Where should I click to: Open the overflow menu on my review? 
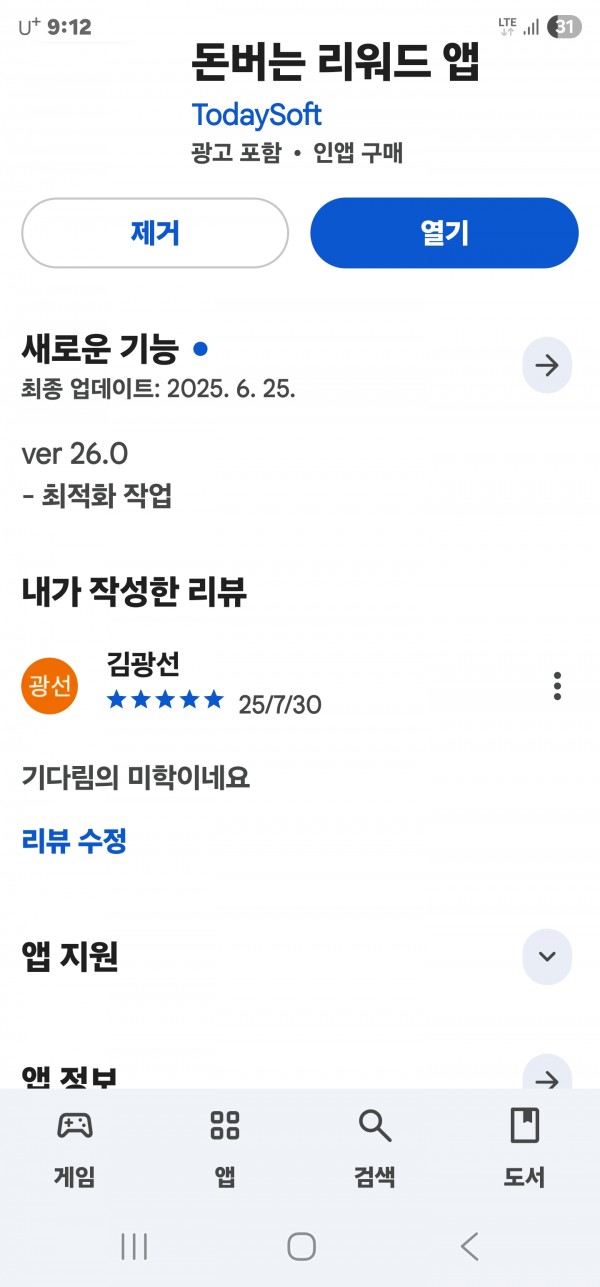click(557, 686)
